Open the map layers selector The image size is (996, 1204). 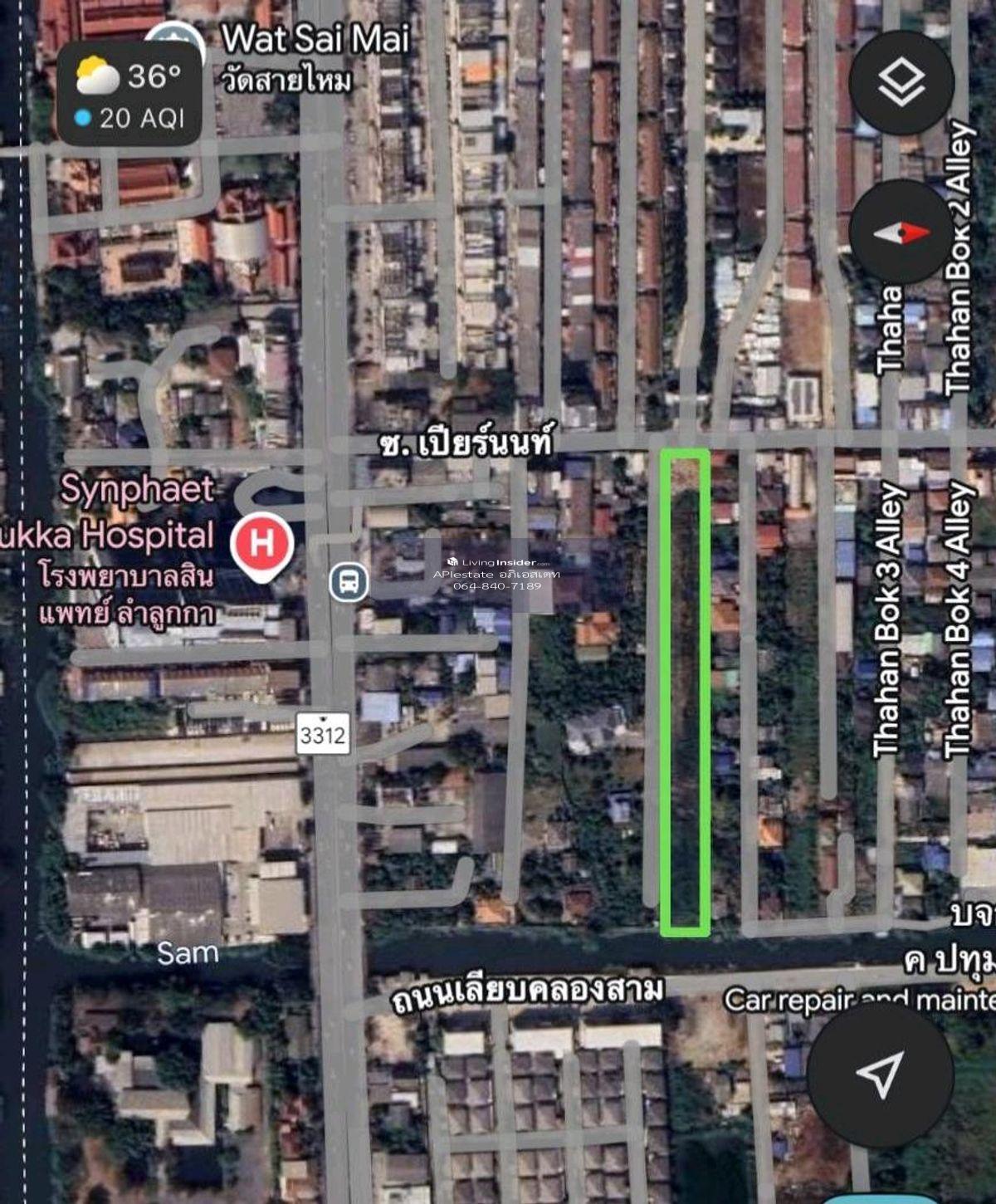[901, 83]
